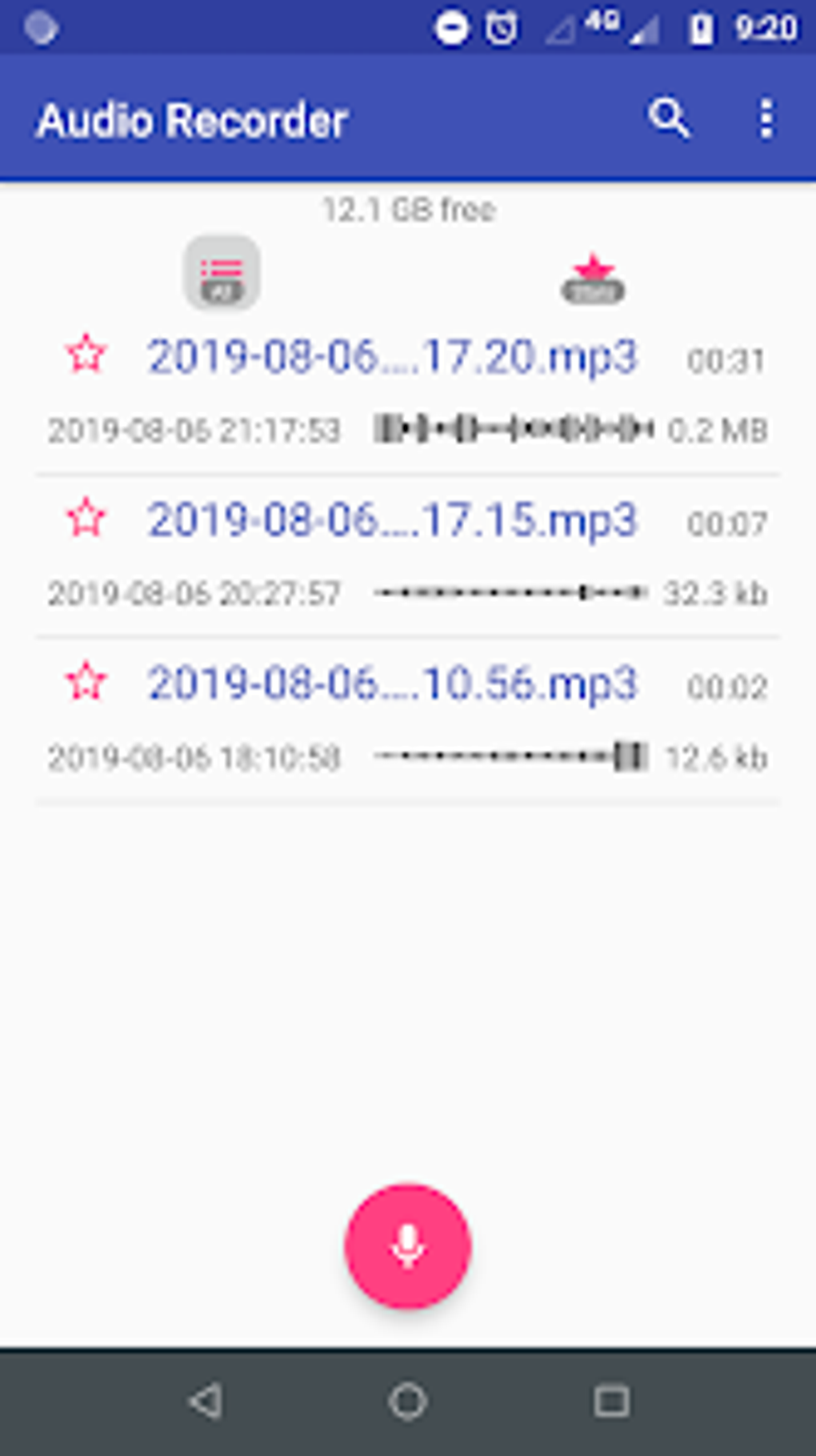Tap the 12.1 GB free storage label

pos(408,209)
